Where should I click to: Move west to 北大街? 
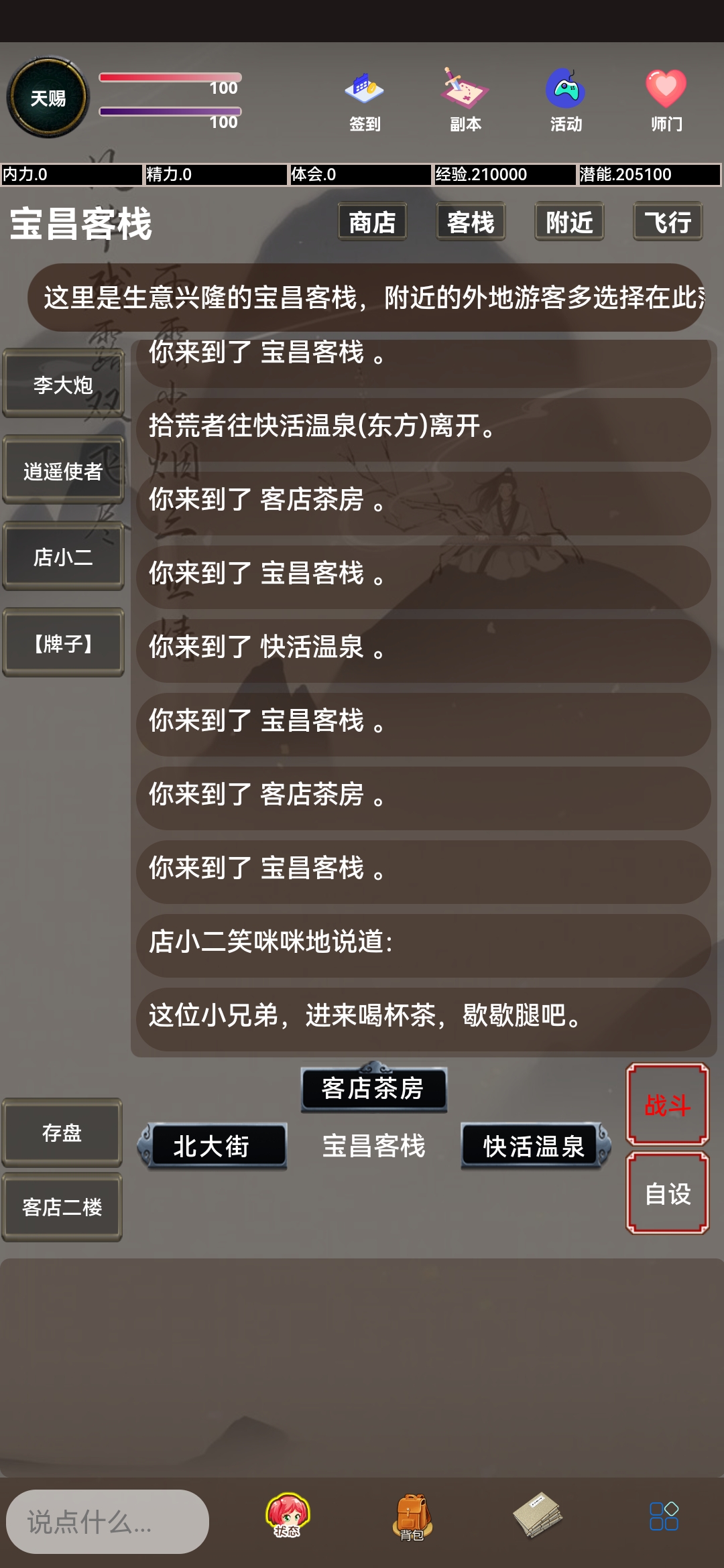[212, 1146]
